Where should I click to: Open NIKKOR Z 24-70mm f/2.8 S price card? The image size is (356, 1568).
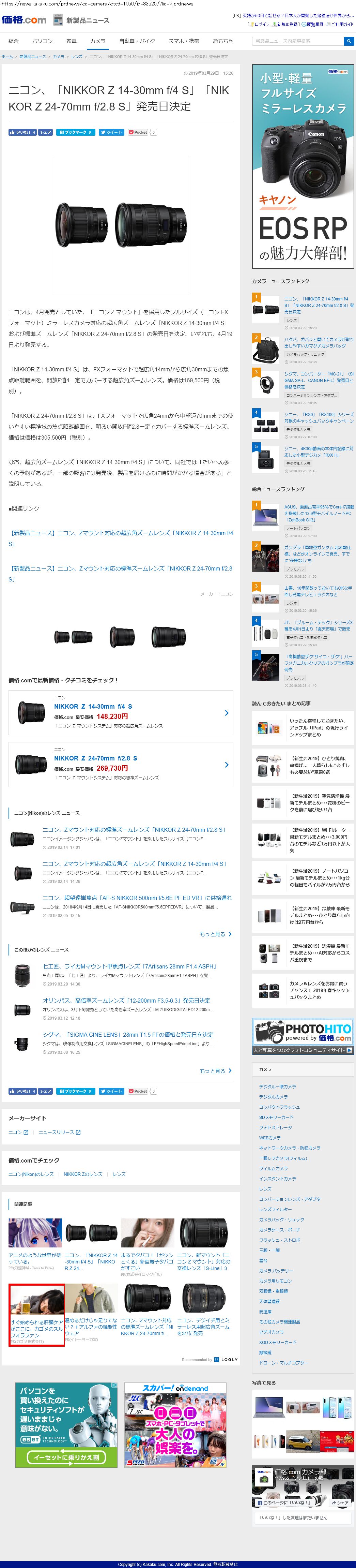click(121, 764)
